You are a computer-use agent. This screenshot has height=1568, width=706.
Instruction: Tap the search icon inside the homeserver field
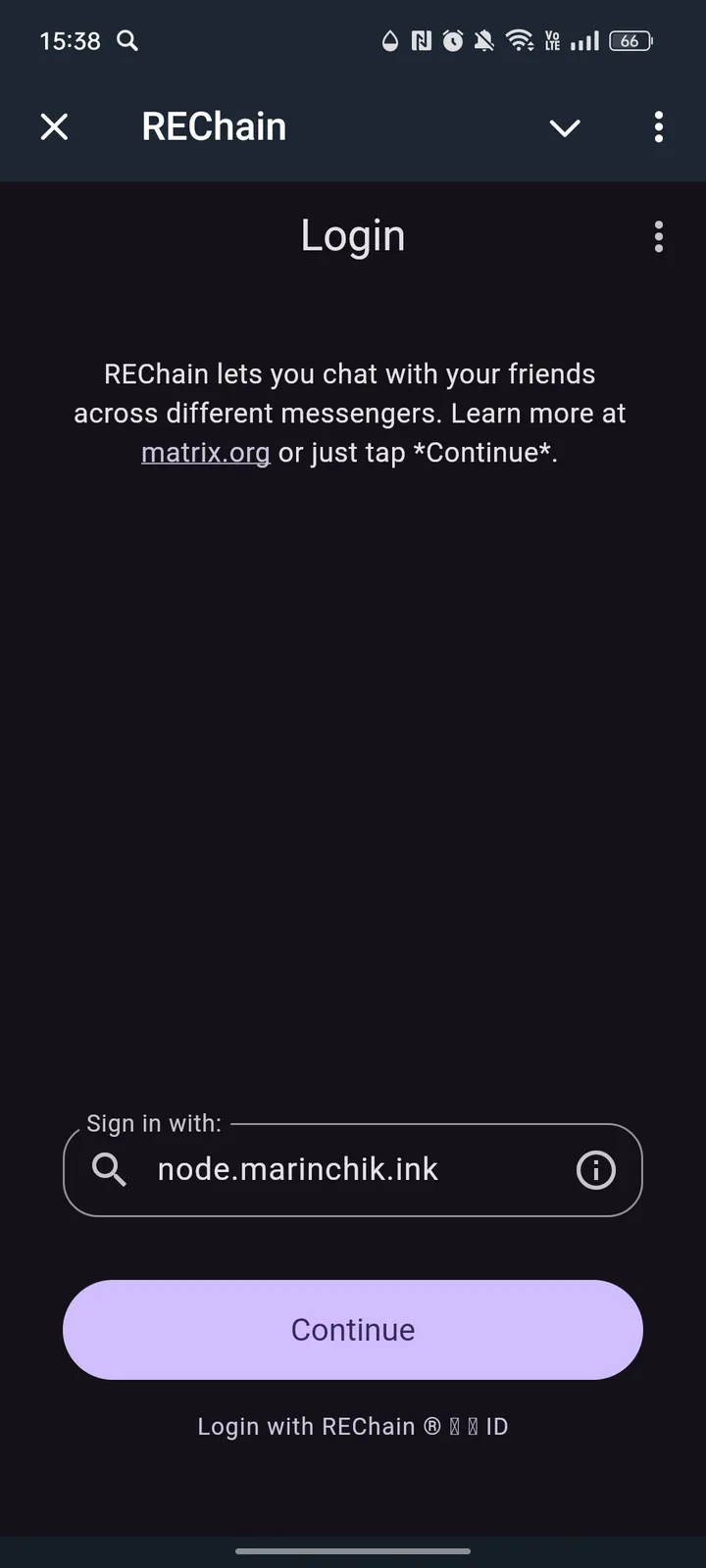[x=109, y=1169]
